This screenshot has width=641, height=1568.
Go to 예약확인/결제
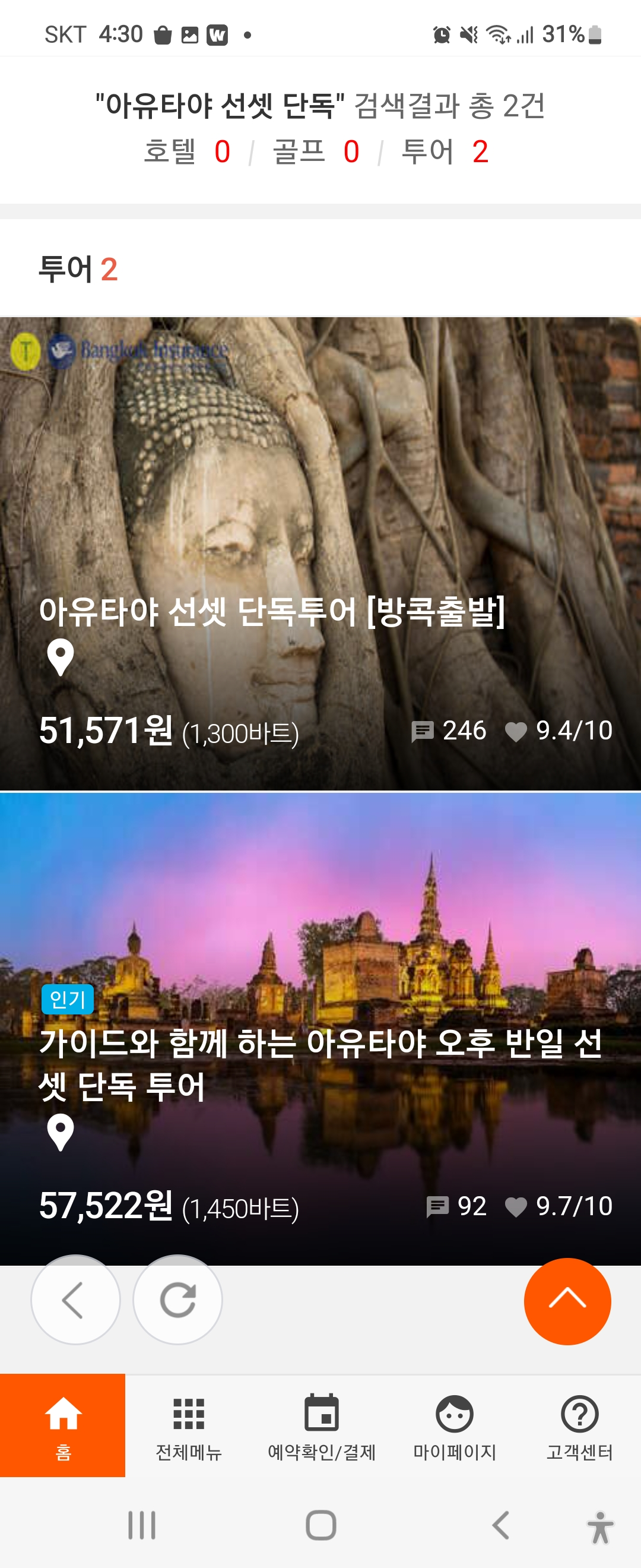coord(321,1425)
